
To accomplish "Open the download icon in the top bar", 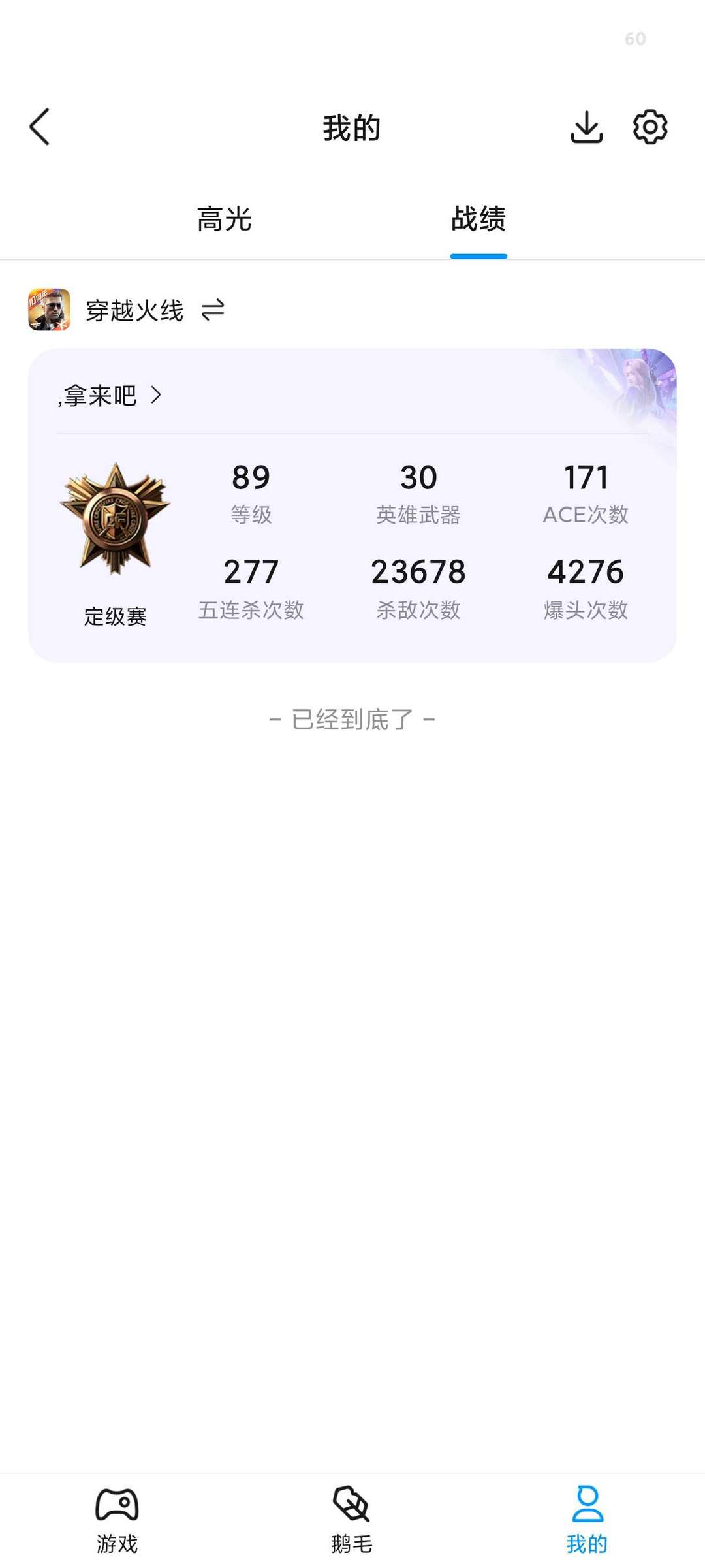I will [586, 128].
